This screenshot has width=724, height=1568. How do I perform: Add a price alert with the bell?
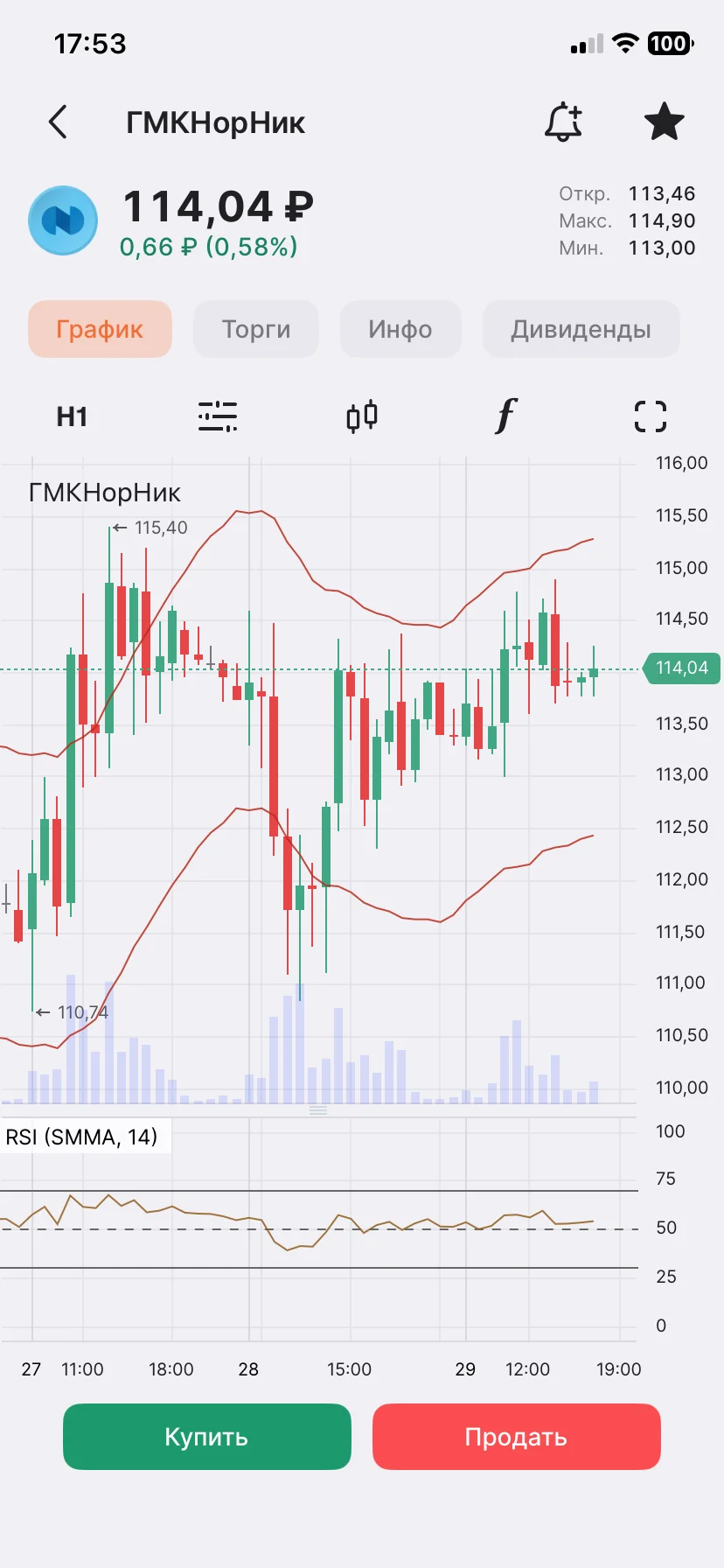coord(563,122)
